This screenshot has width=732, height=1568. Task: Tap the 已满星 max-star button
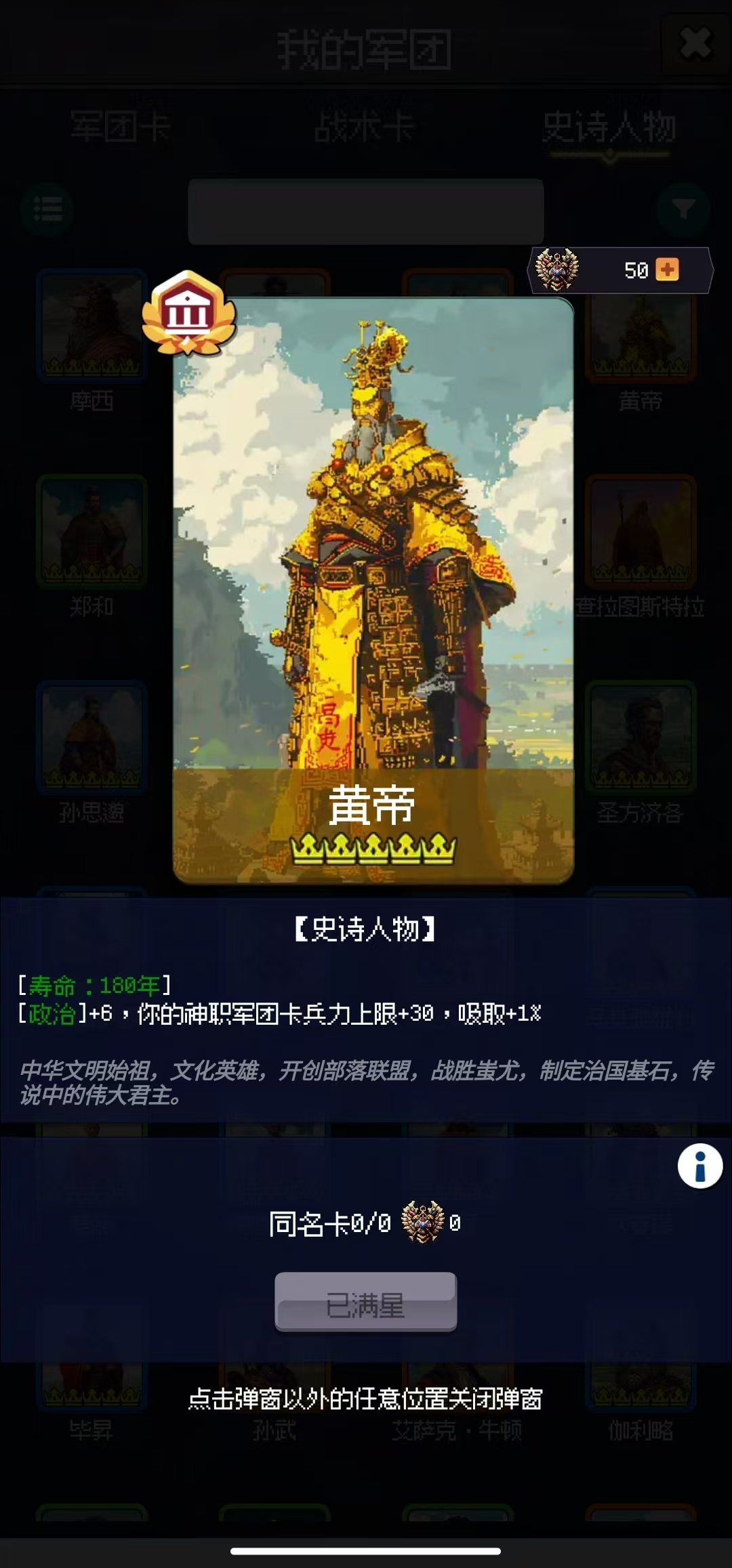365,1302
